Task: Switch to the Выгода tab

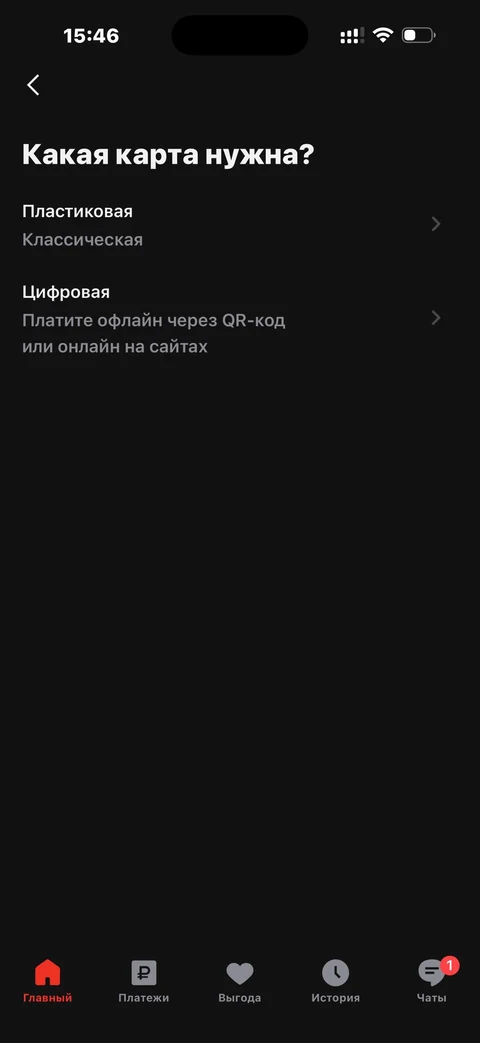Action: click(x=239, y=982)
